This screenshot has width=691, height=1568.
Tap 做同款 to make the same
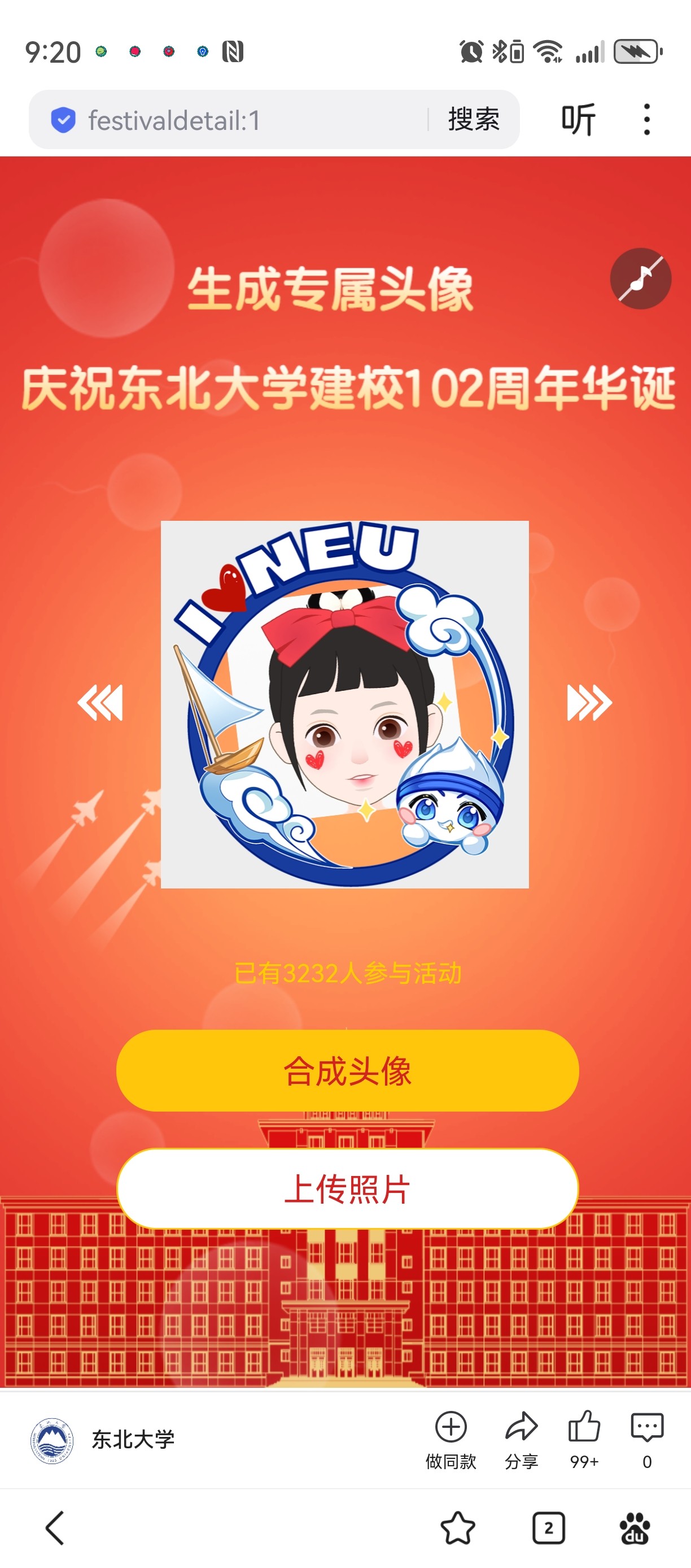click(x=451, y=1440)
